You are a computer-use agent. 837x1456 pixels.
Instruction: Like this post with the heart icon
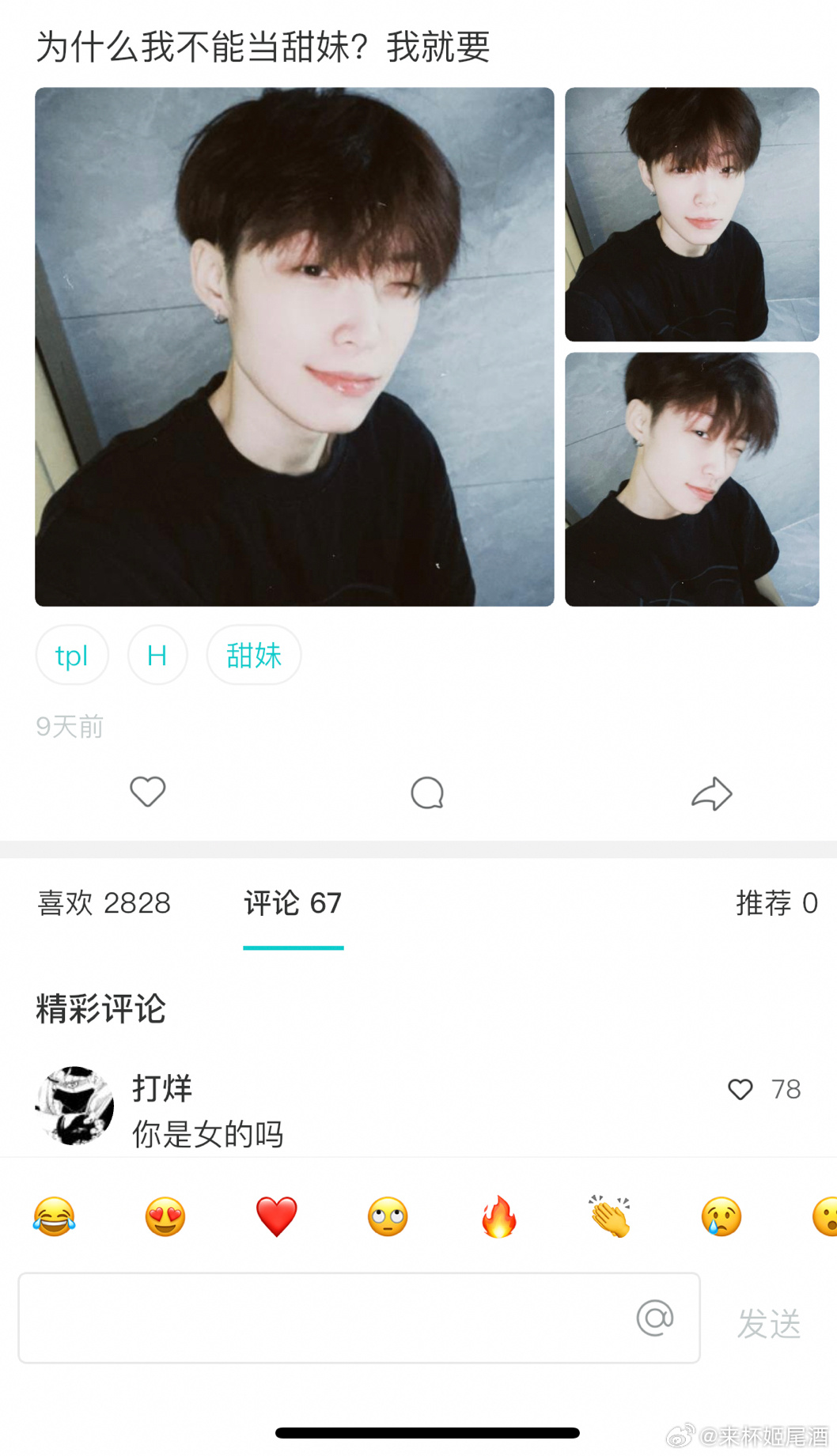(148, 792)
